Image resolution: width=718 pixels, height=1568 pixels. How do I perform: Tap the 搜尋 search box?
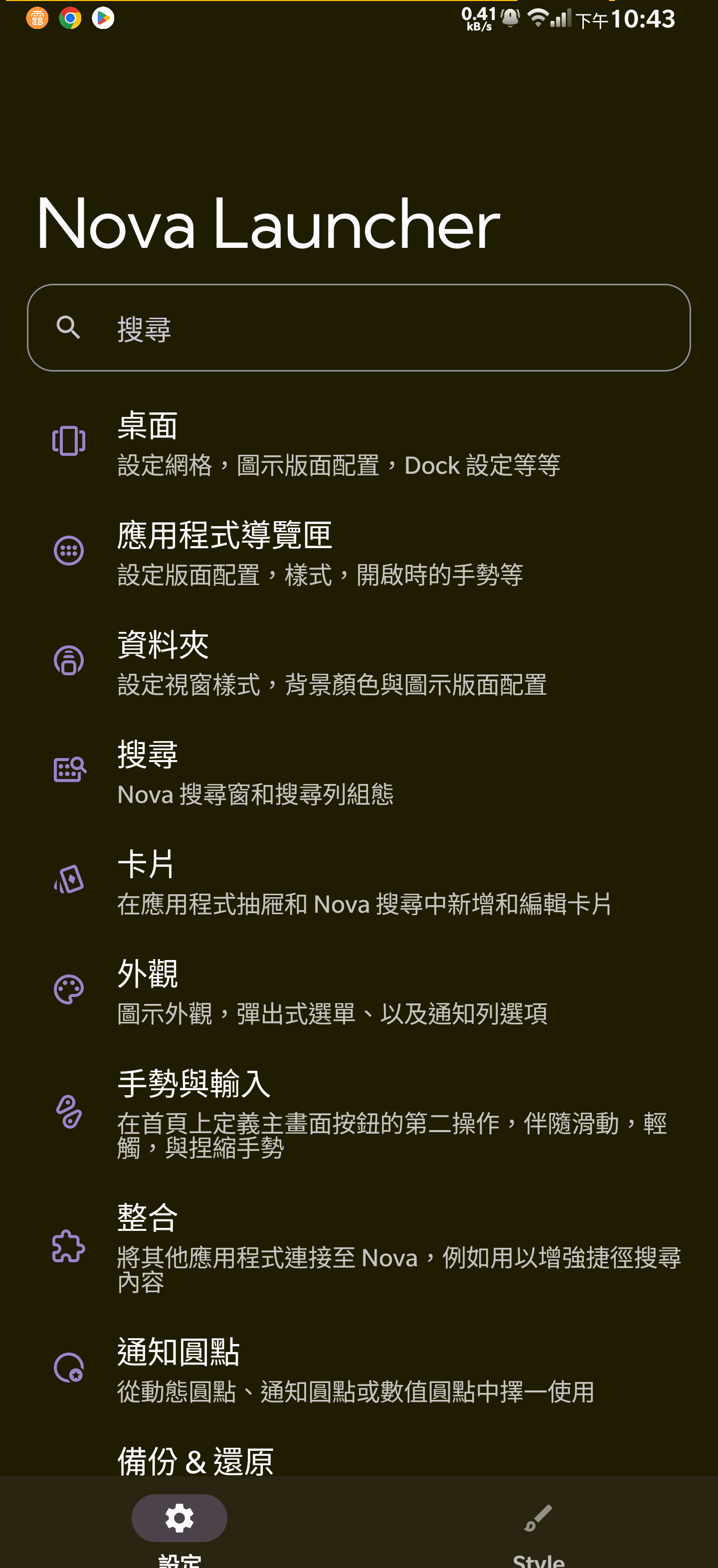359,328
